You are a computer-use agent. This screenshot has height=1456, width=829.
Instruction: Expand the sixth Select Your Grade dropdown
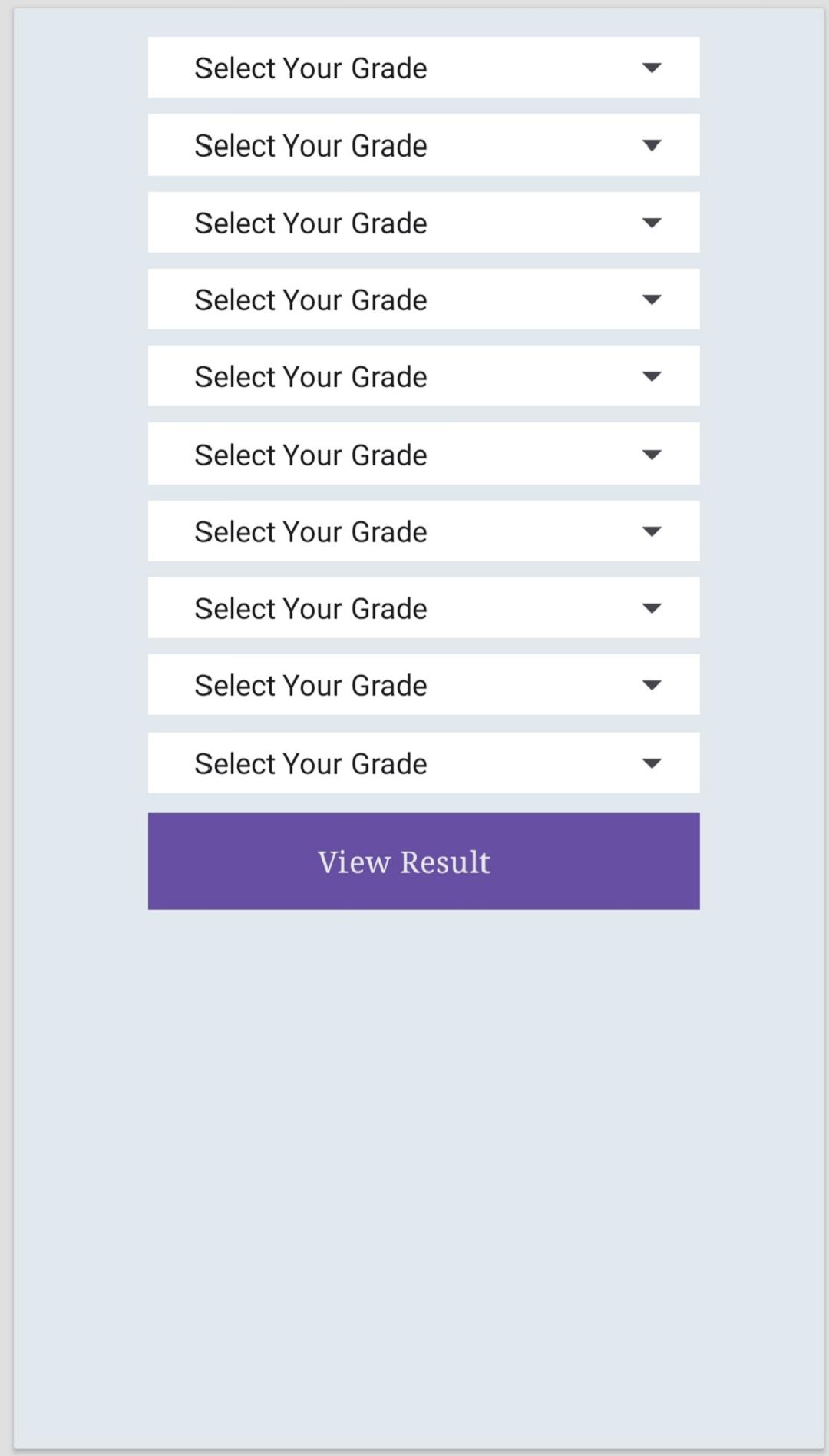[x=424, y=454]
